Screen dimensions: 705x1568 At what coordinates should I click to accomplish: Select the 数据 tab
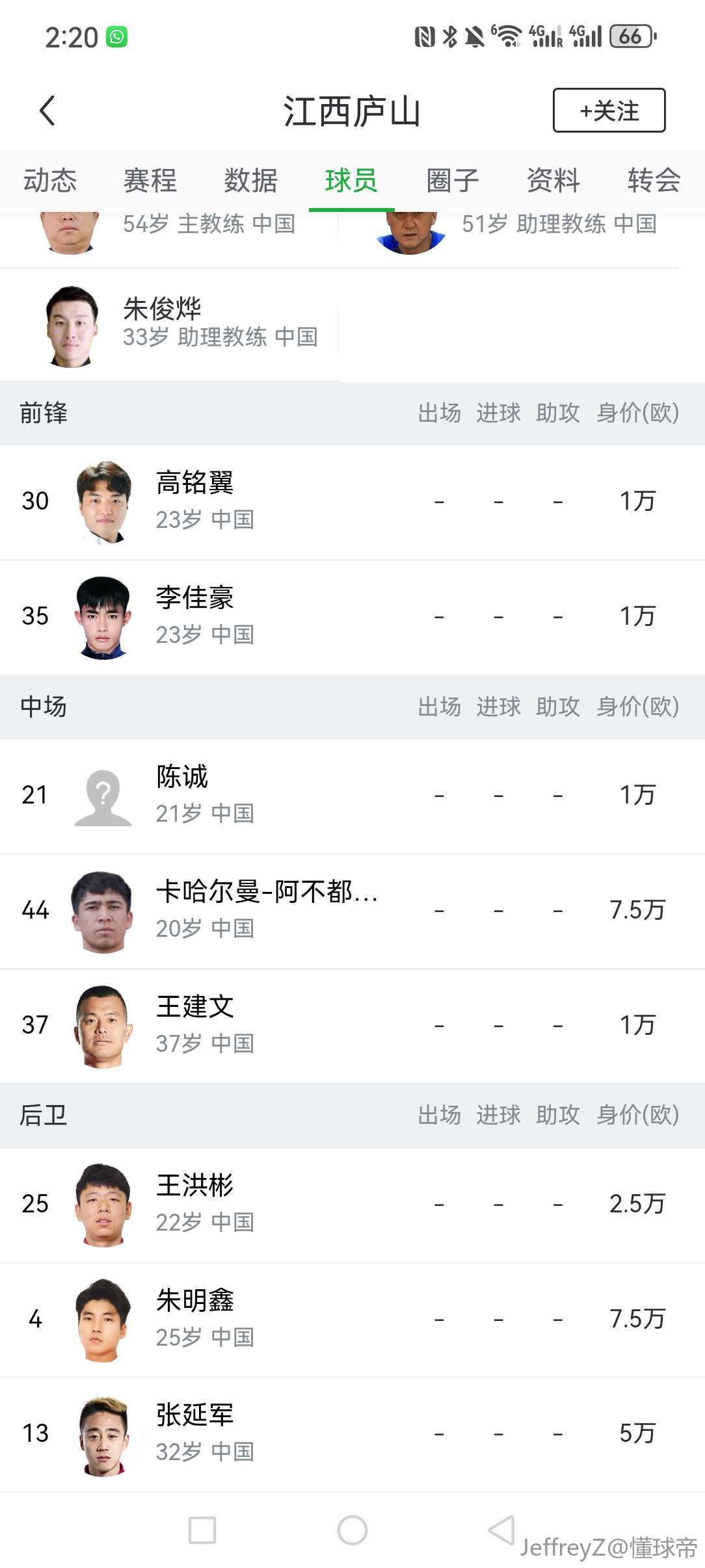[x=251, y=180]
